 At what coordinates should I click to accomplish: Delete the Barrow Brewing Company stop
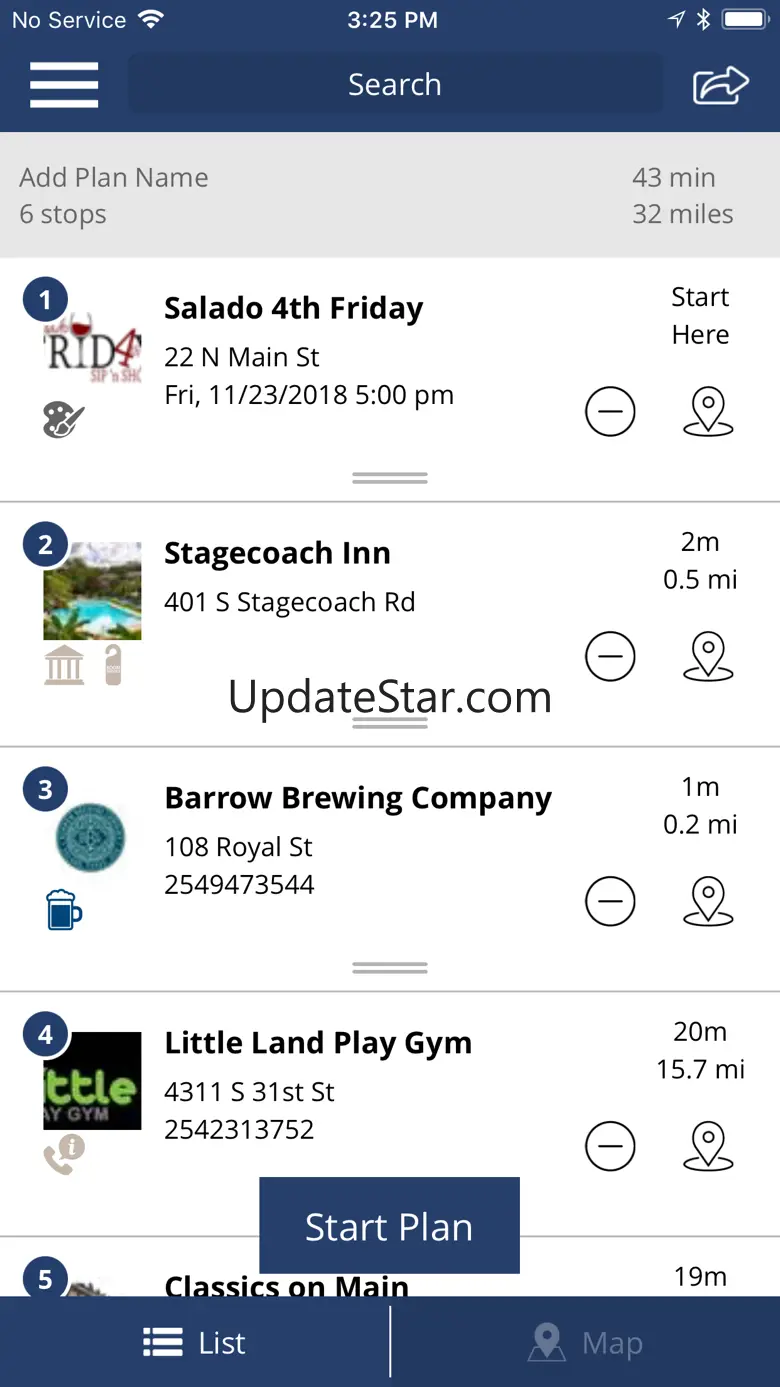pyautogui.click(x=610, y=901)
